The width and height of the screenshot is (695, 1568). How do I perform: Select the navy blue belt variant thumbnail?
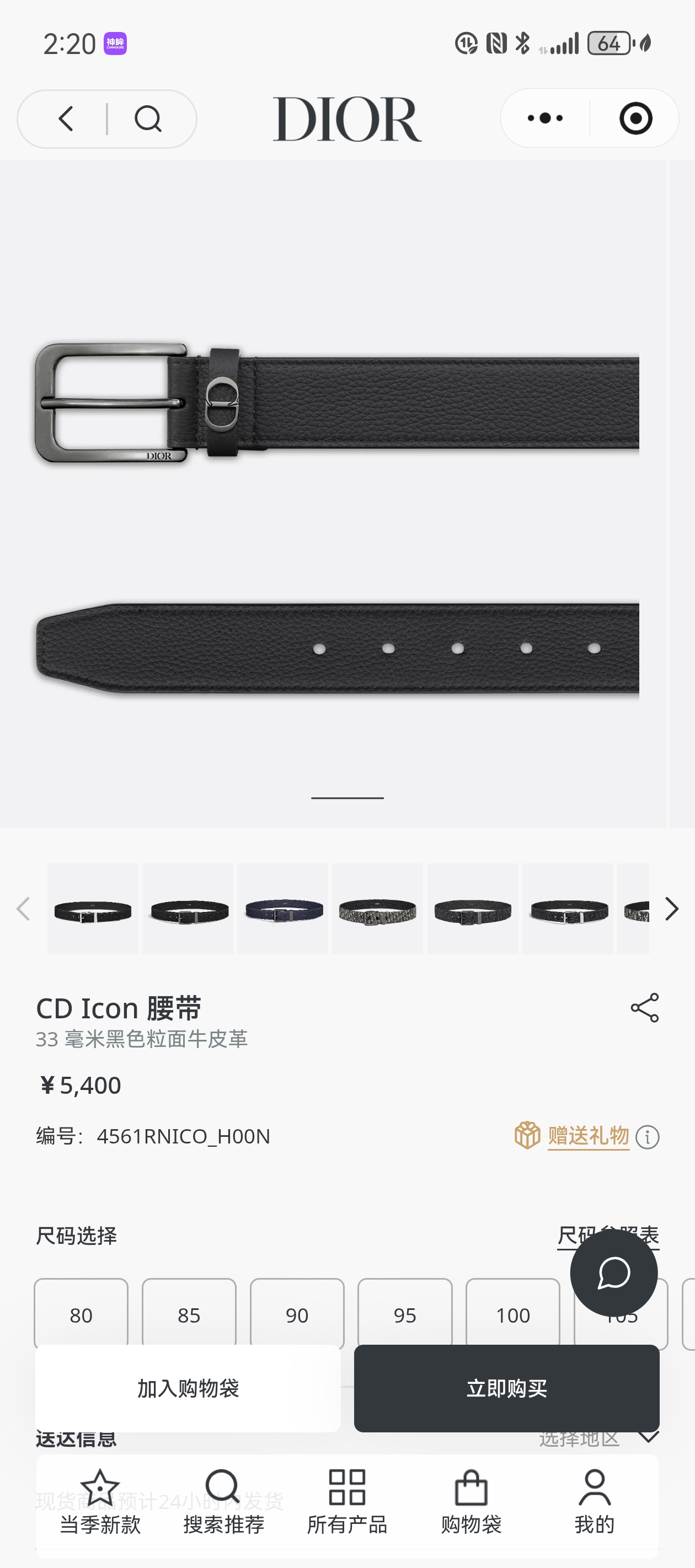[x=282, y=909]
